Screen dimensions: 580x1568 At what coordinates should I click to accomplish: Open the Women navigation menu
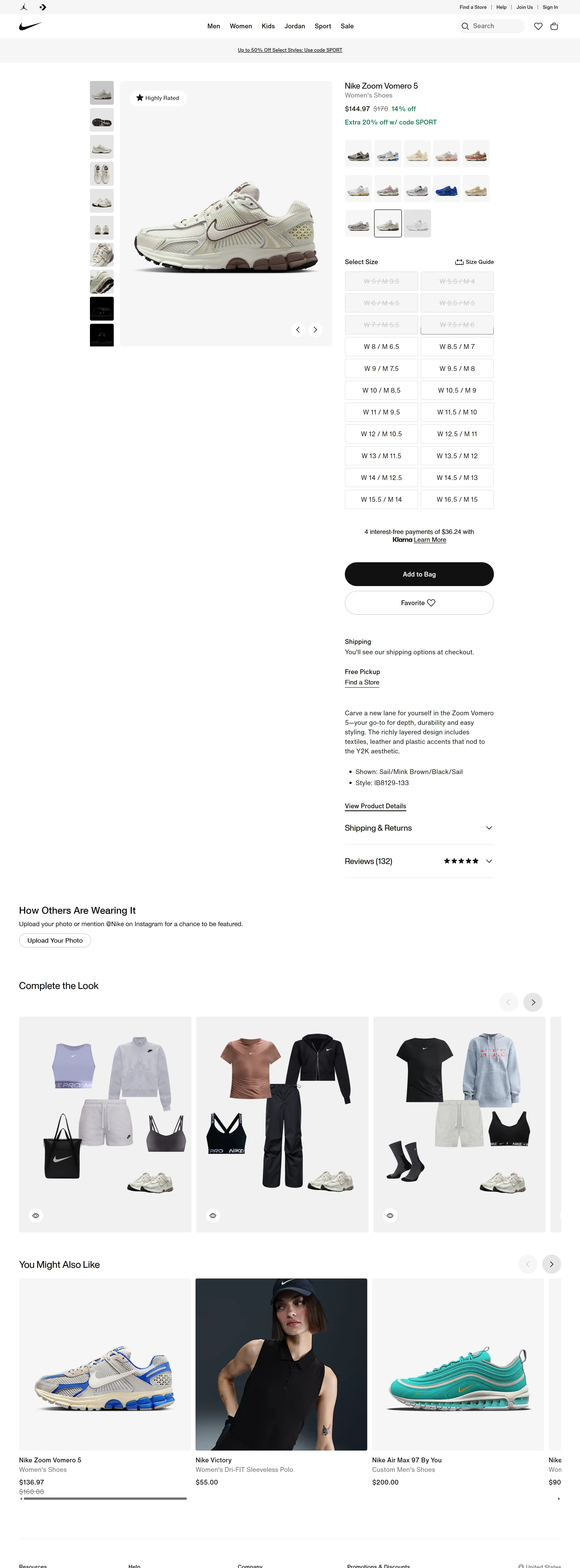coord(241,26)
